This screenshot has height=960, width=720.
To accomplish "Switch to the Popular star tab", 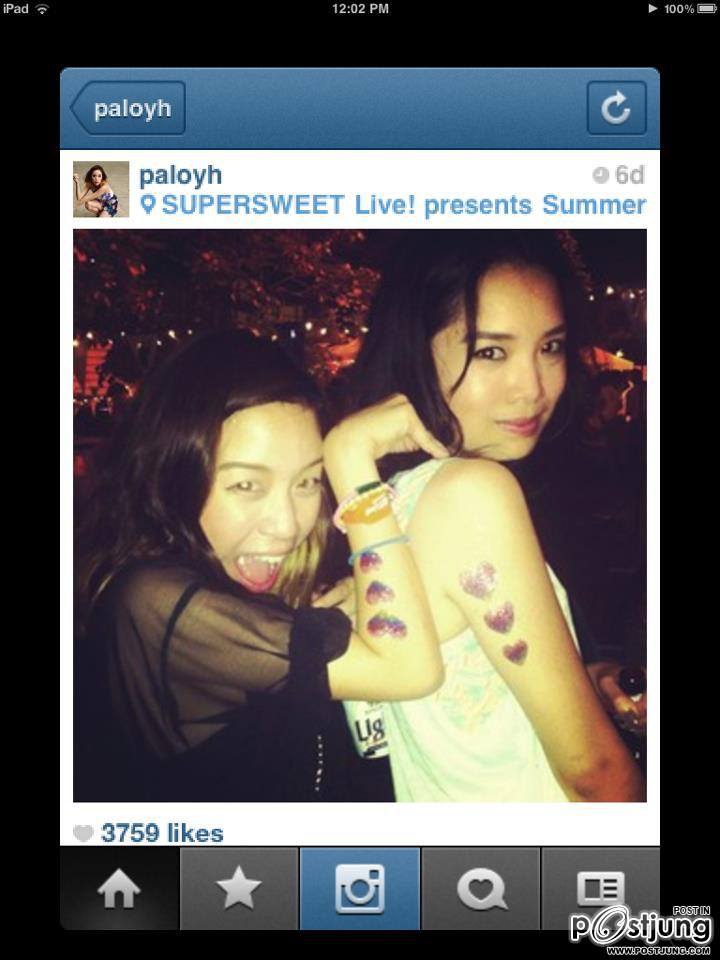I will tap(239, 889).
